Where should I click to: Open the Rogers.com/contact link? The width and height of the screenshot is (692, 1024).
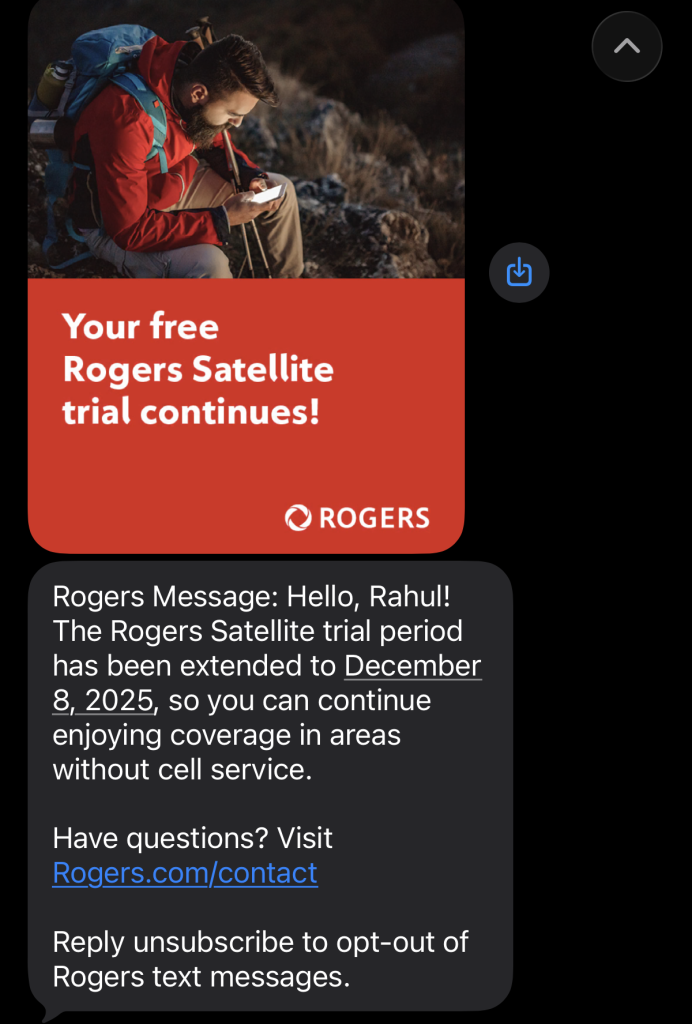pyautogui.click(x=185, y=872)
